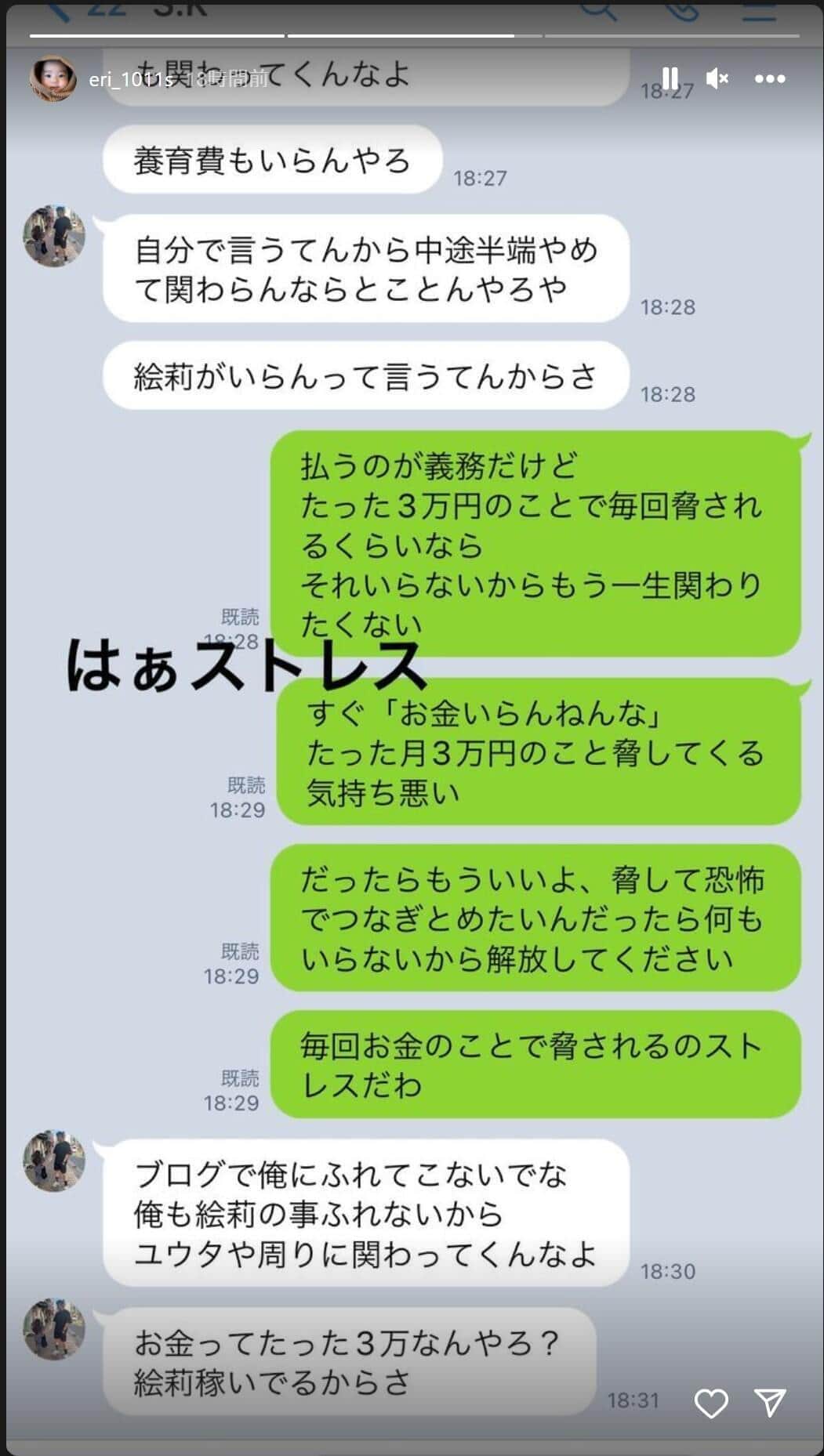Viewport: 824px width, 1456px height.
Task: Click eri_1011s's profile avatar
Action: pyautogui.click(x=53, y=78)
